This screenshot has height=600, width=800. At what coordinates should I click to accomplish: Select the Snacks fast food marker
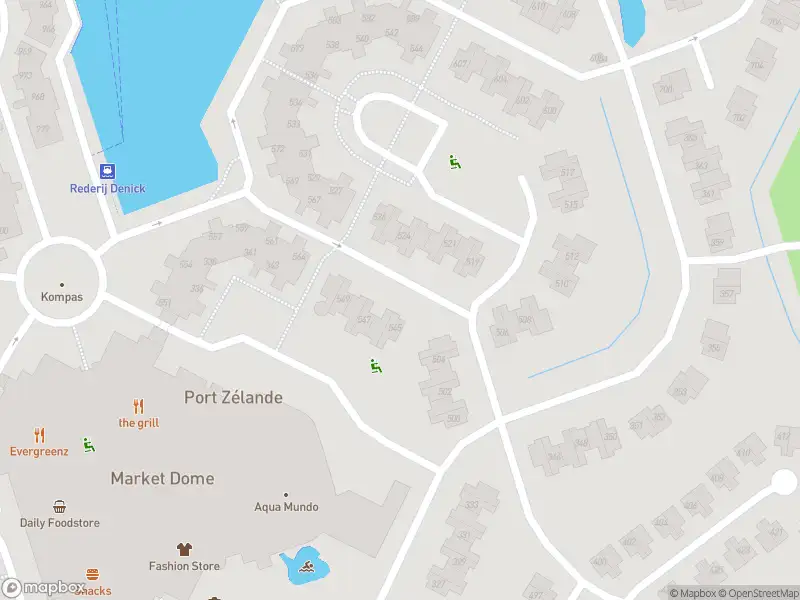point(93,575)
